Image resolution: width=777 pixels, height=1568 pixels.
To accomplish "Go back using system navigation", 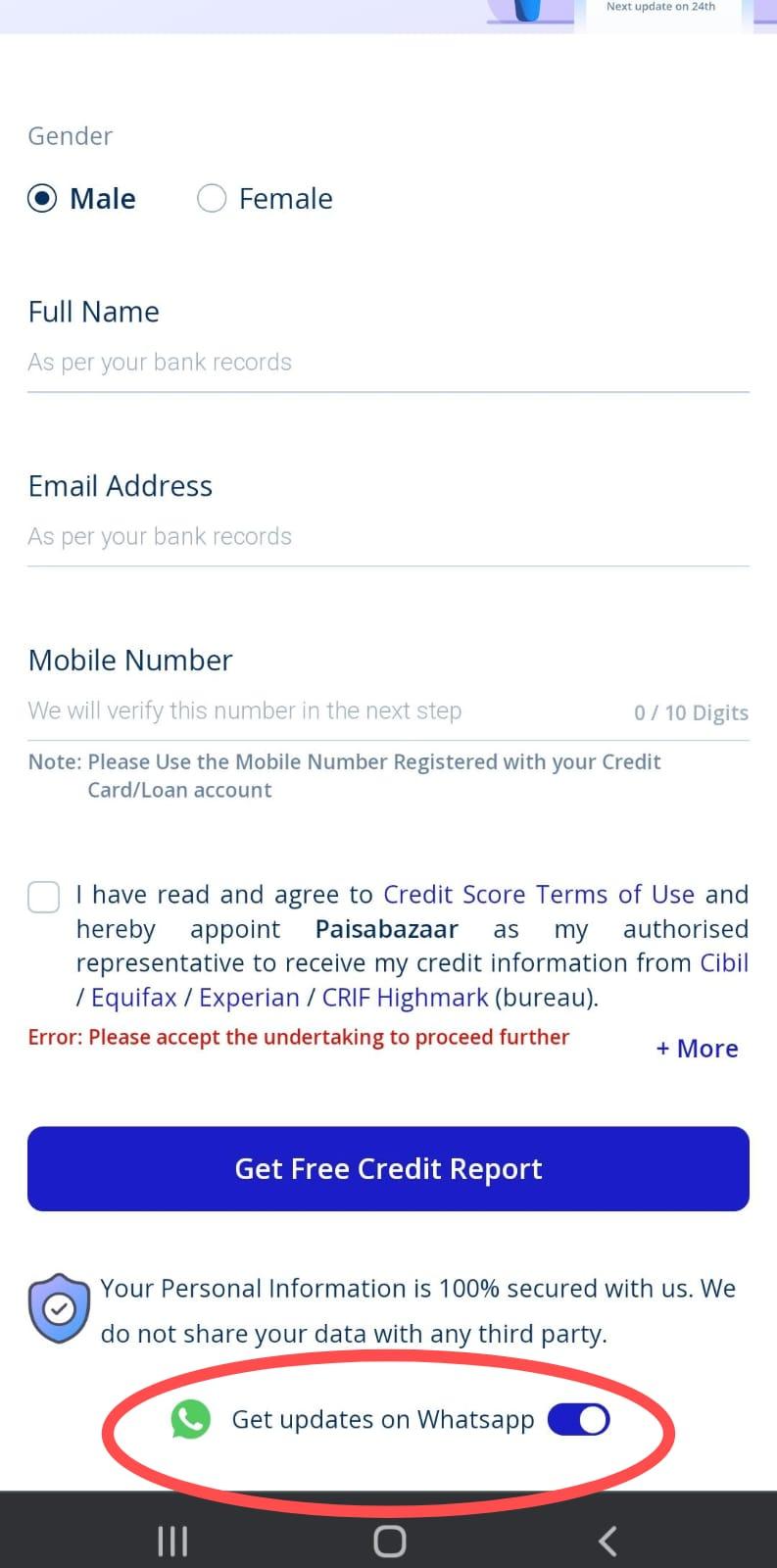I will [607, 1541].
